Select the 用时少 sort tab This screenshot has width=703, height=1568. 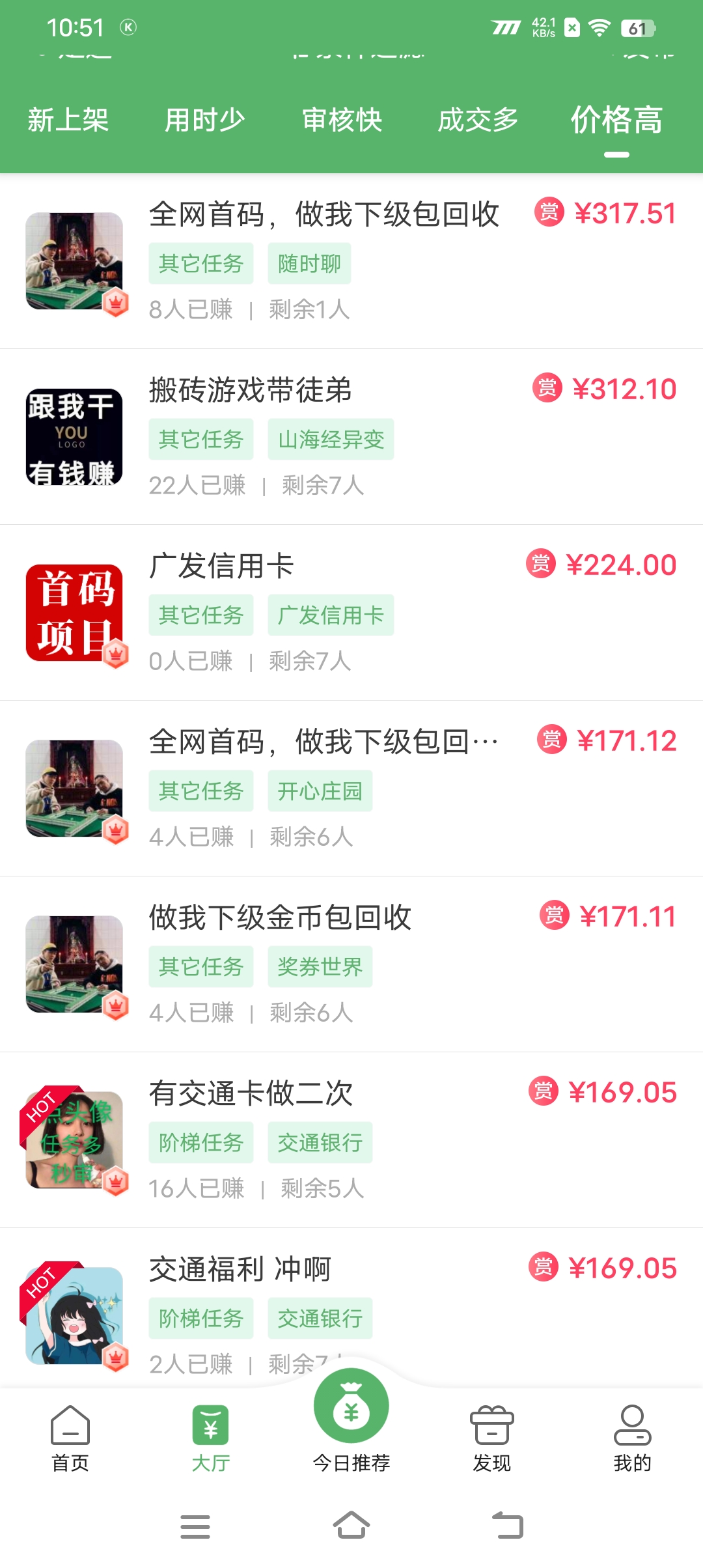point(204,120)
